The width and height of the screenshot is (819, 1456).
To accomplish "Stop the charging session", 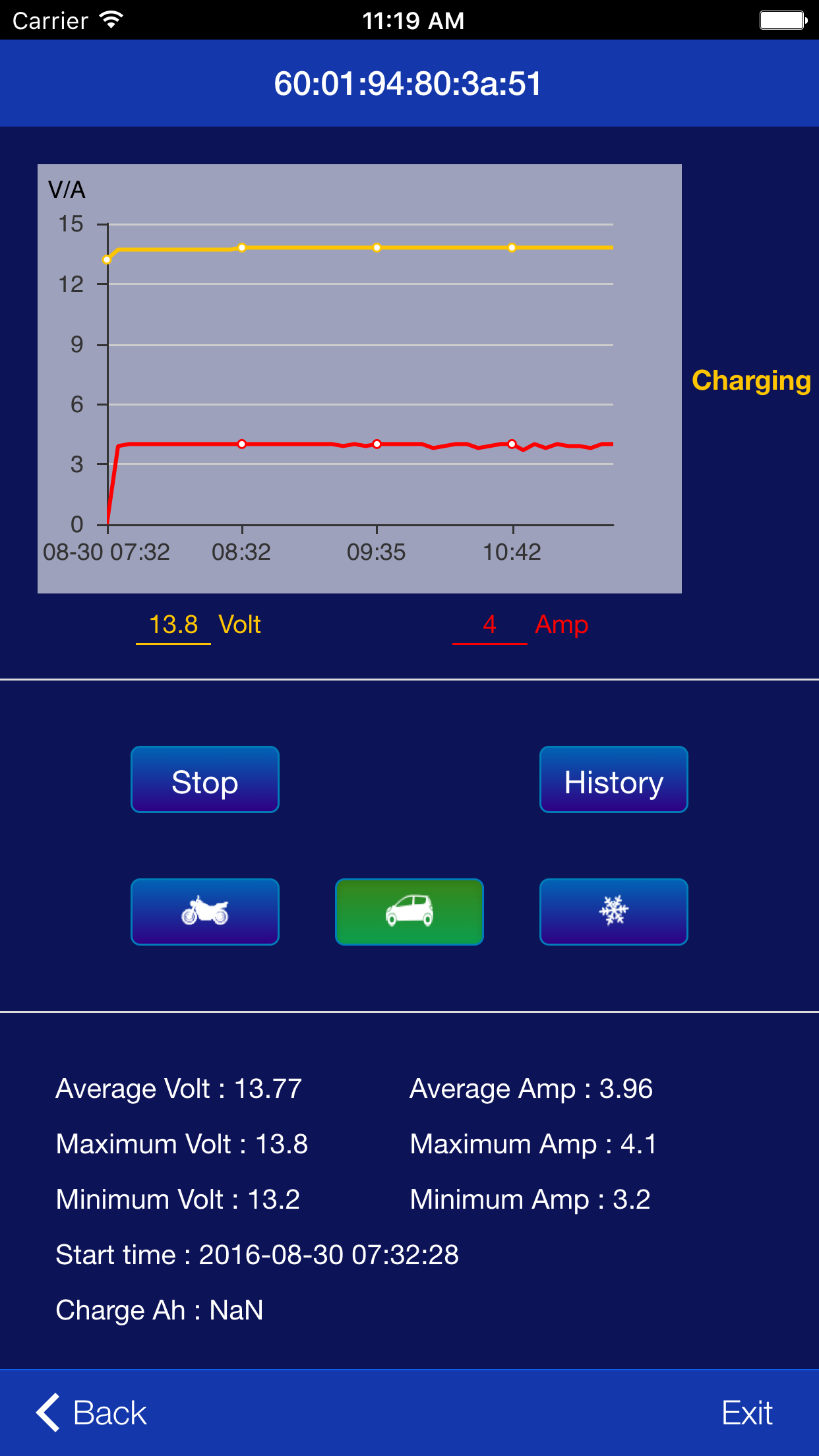I will 205,779.
